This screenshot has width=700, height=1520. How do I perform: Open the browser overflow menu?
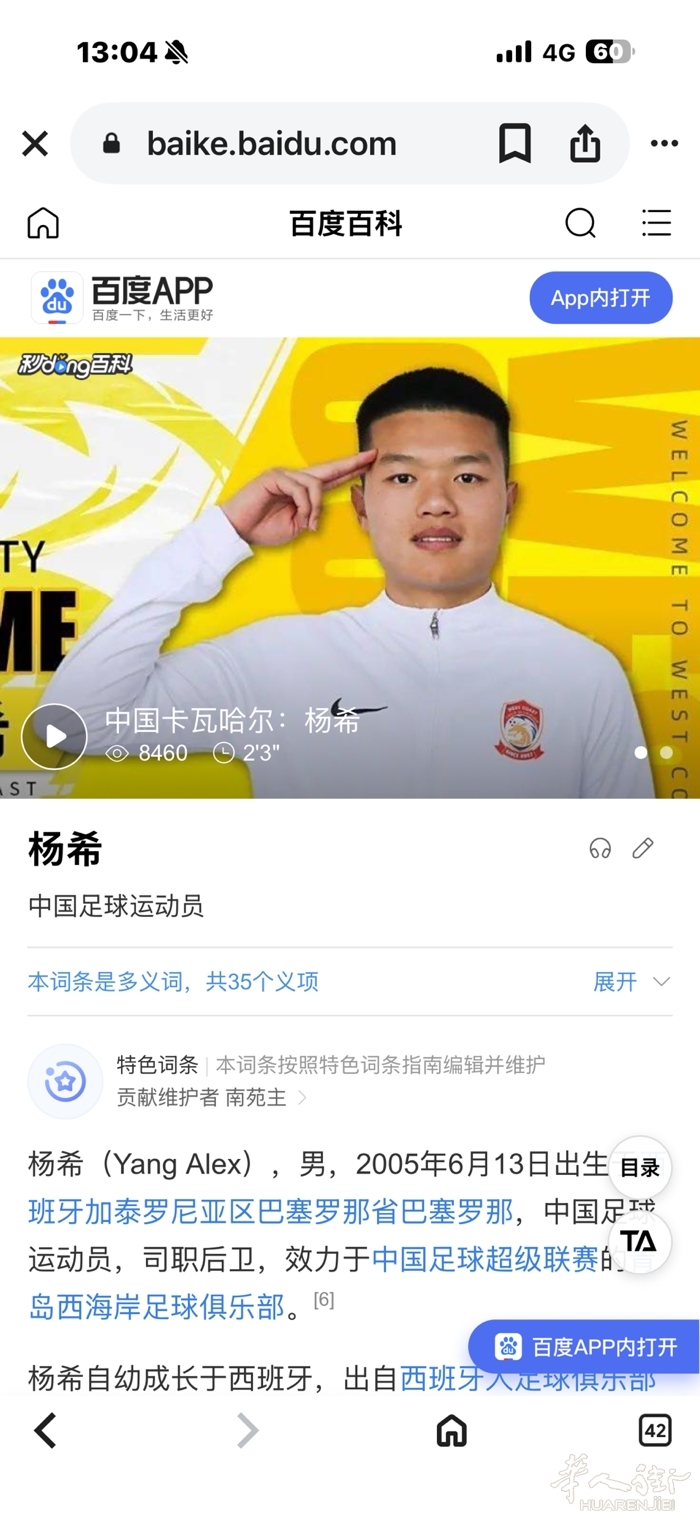(x=664, y=144)
